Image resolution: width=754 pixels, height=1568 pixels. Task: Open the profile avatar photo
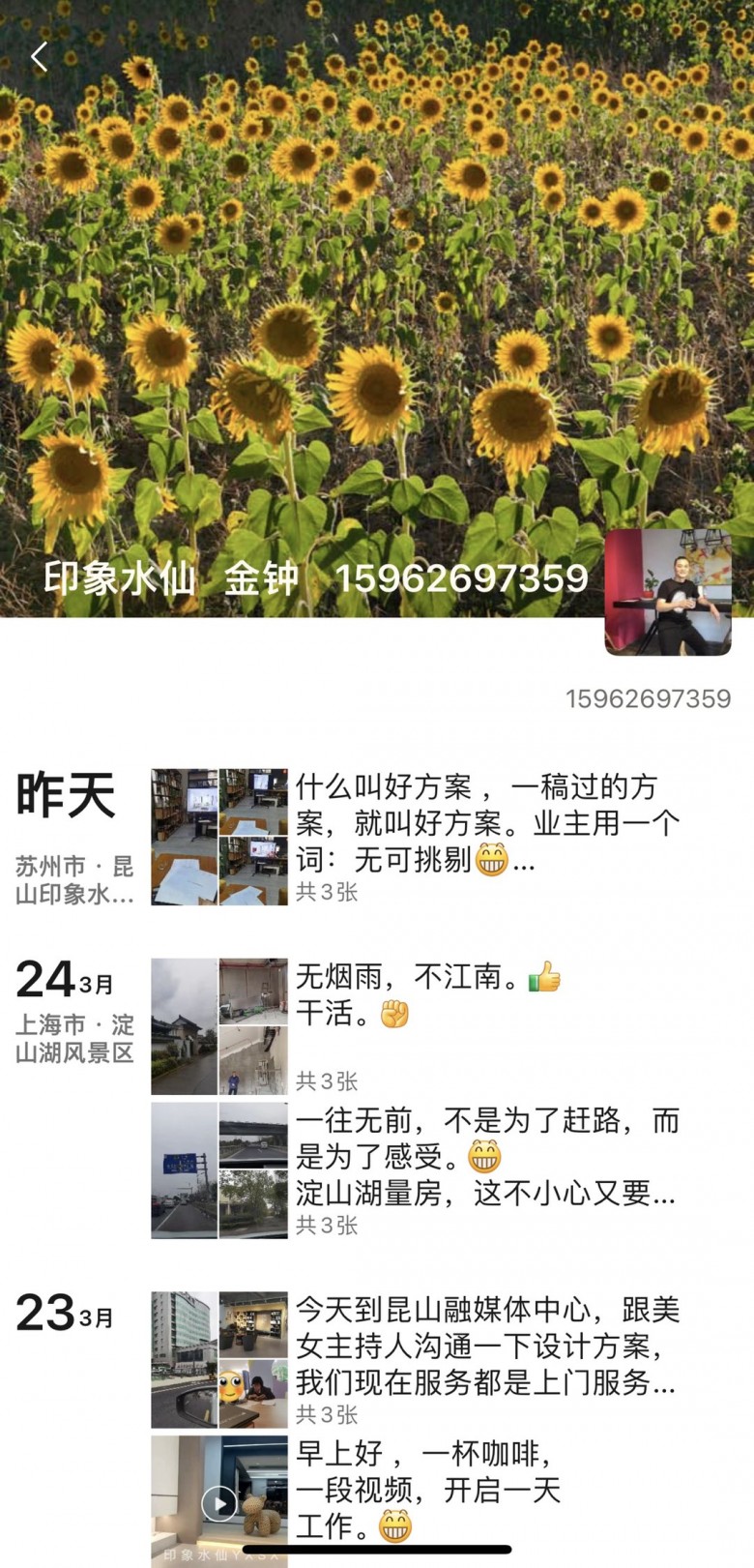tap(667, 592)
